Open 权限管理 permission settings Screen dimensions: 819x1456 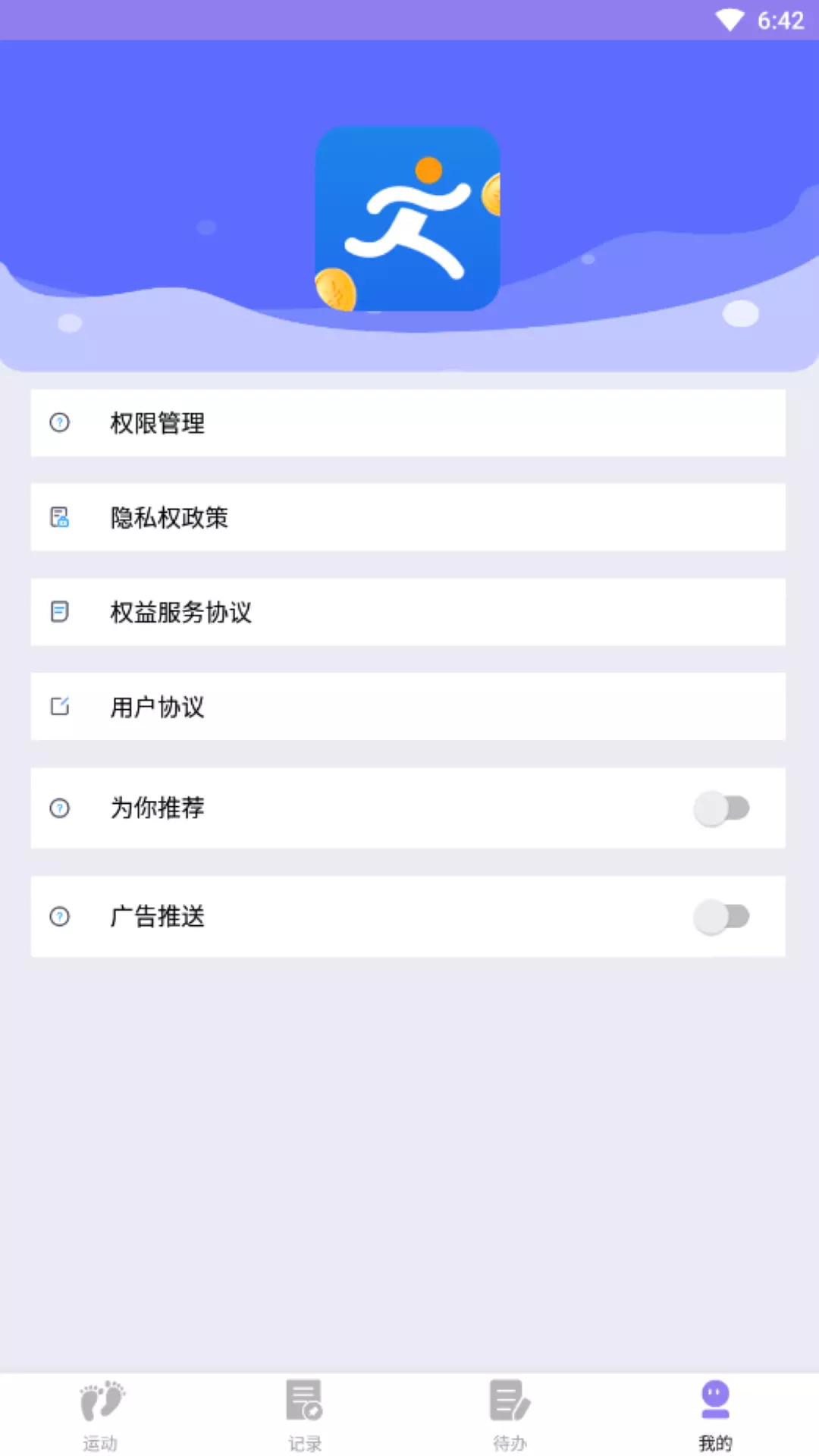(x=408, y=423)
